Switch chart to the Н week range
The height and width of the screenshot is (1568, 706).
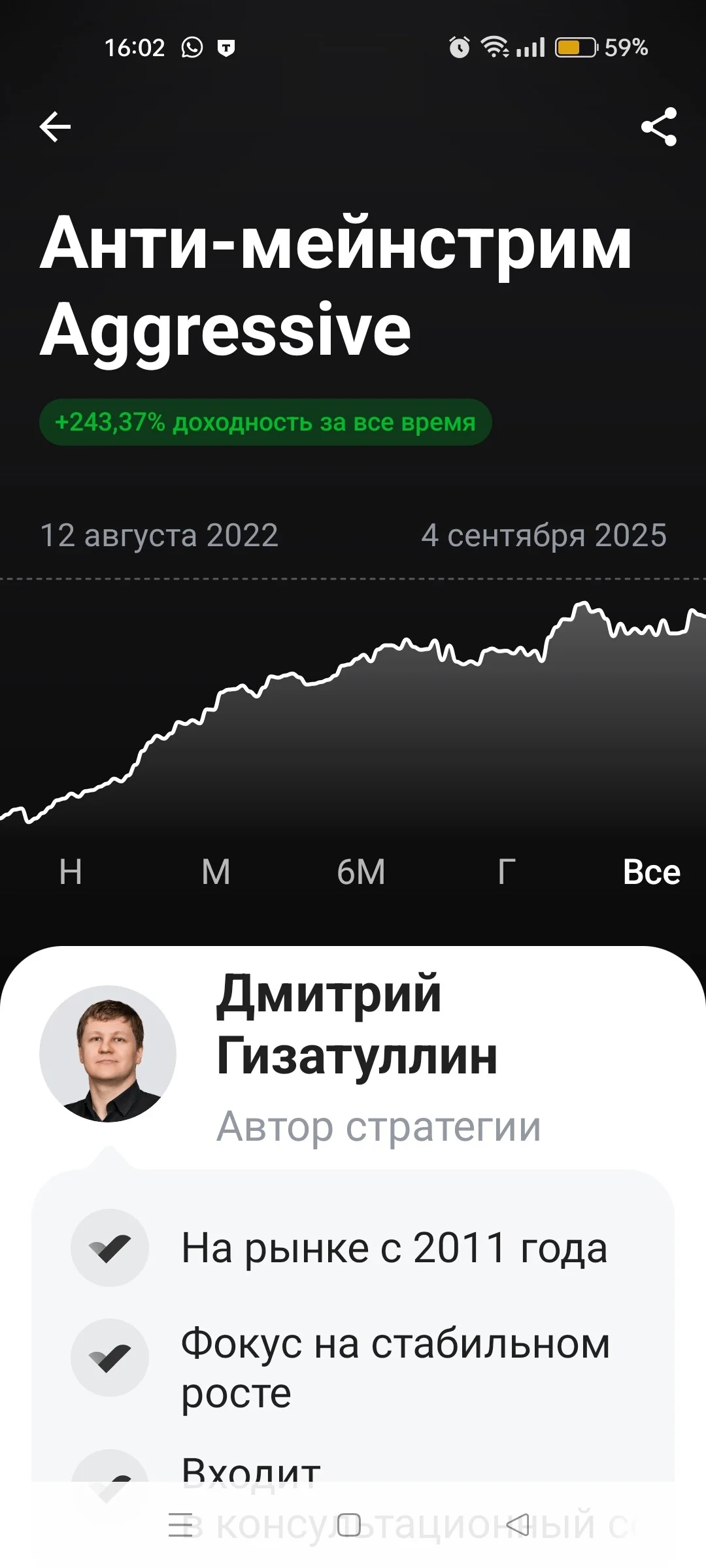click(71, 872)
